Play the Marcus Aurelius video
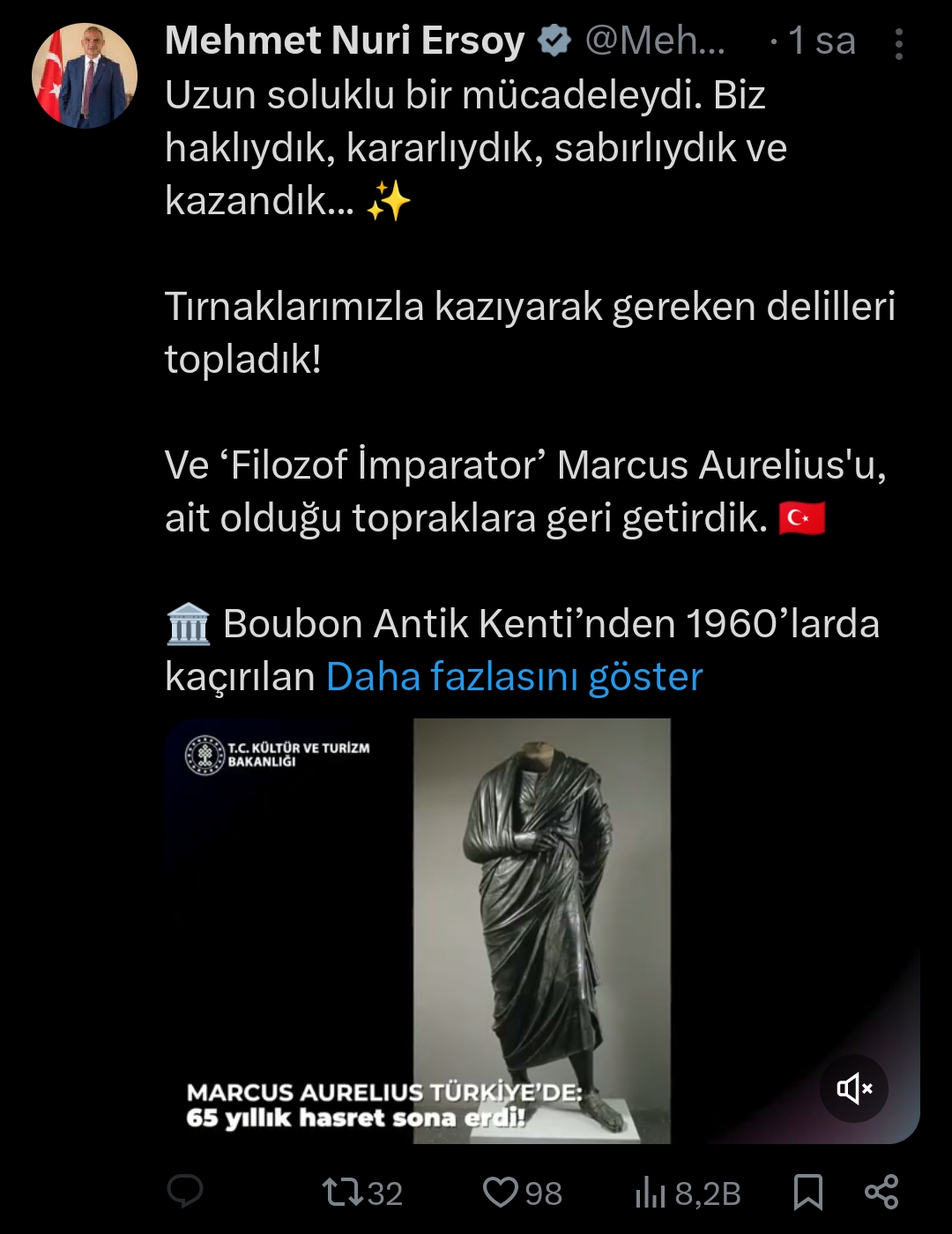Screen dimensions: 952x1234 [541, 931]
